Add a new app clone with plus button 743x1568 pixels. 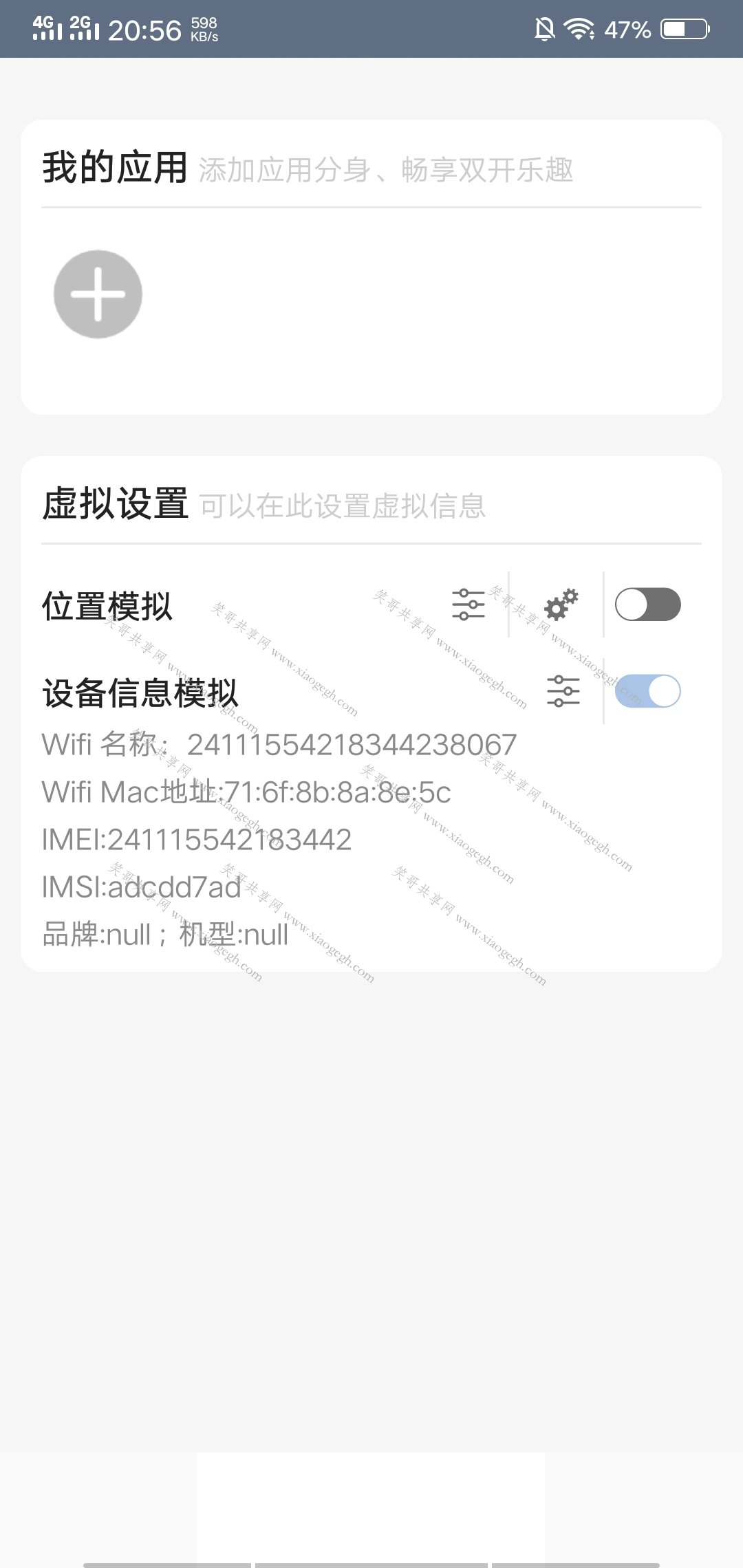(x=98, y=294)
